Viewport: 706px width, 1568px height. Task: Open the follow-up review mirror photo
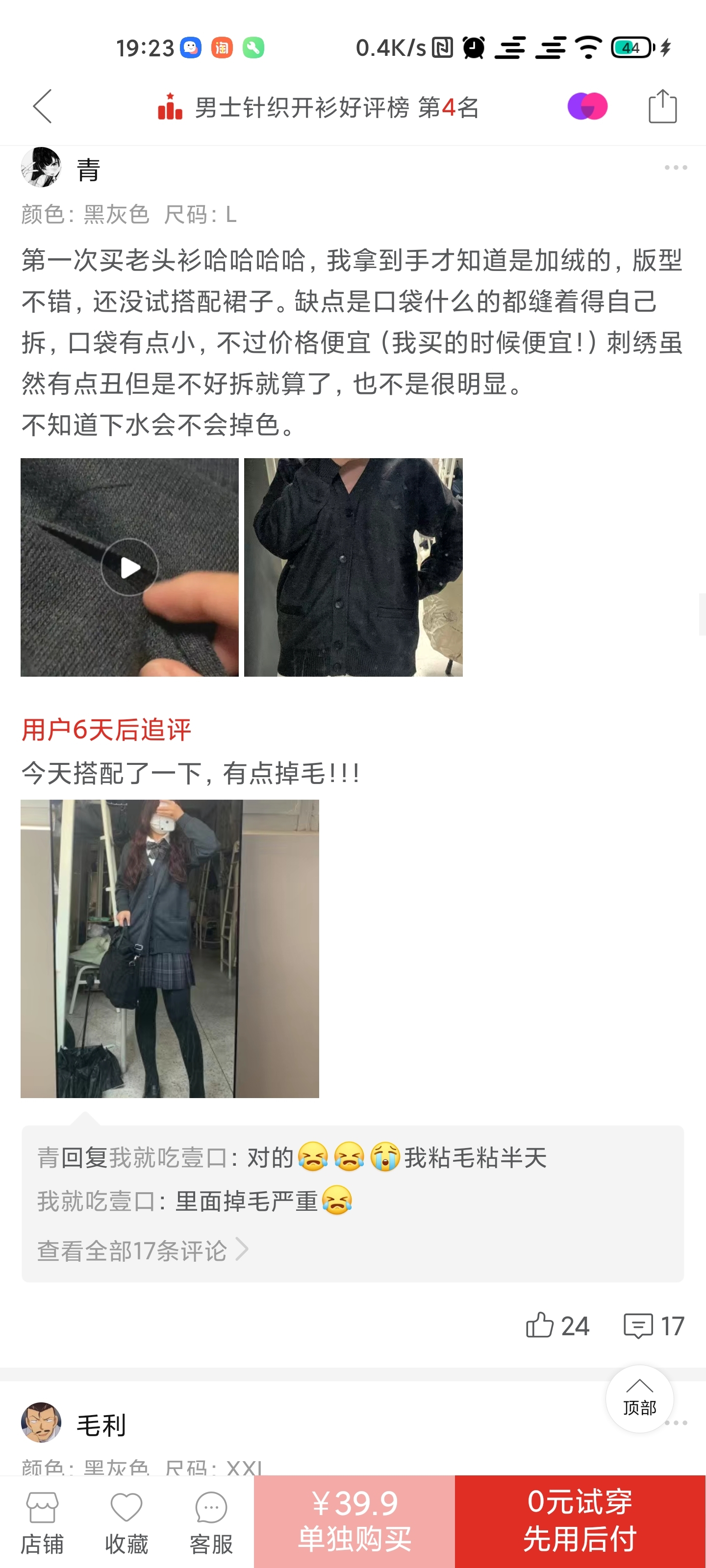point(169,948)
